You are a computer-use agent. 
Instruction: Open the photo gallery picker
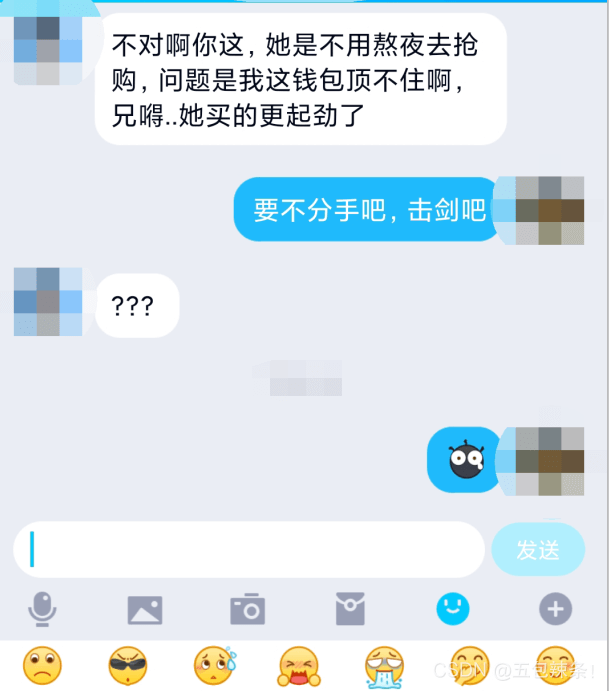pyautogui.click(x=145, y=608)
